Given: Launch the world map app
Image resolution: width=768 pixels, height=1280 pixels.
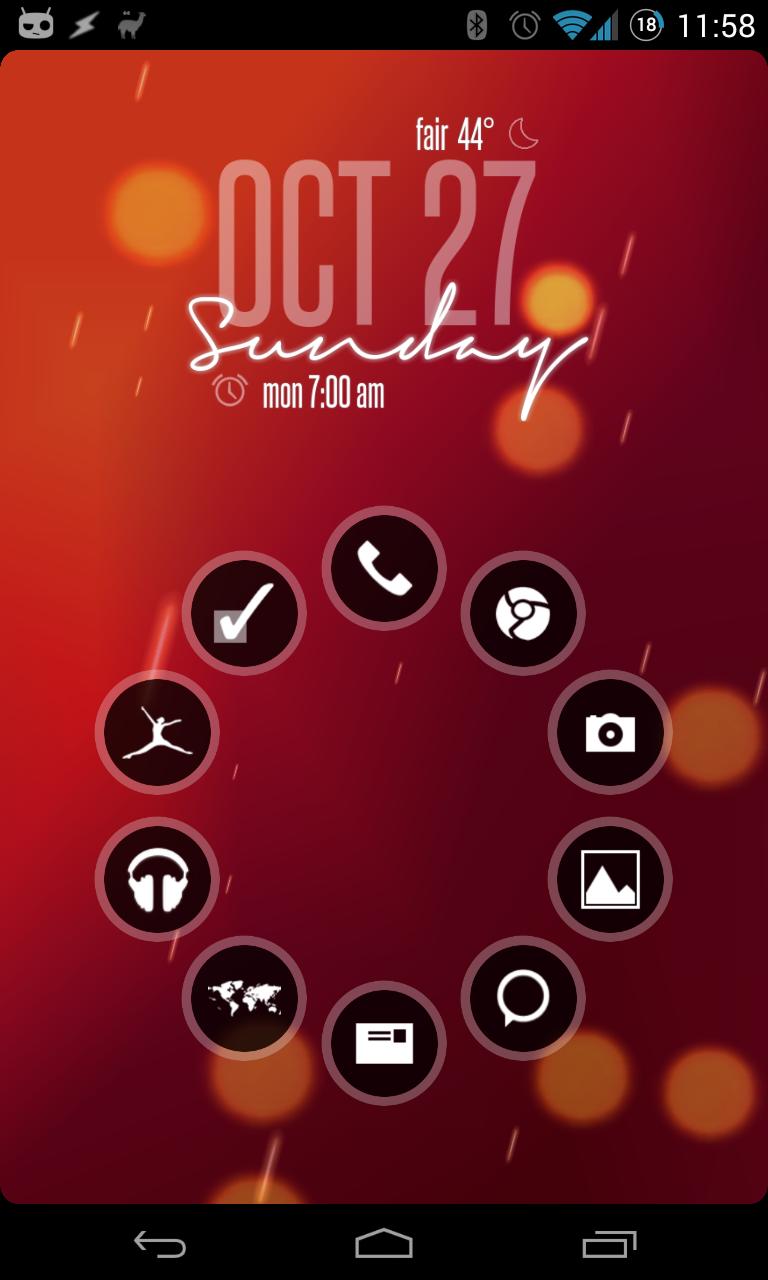Looking at the screenshot, I should pos(244,997).
